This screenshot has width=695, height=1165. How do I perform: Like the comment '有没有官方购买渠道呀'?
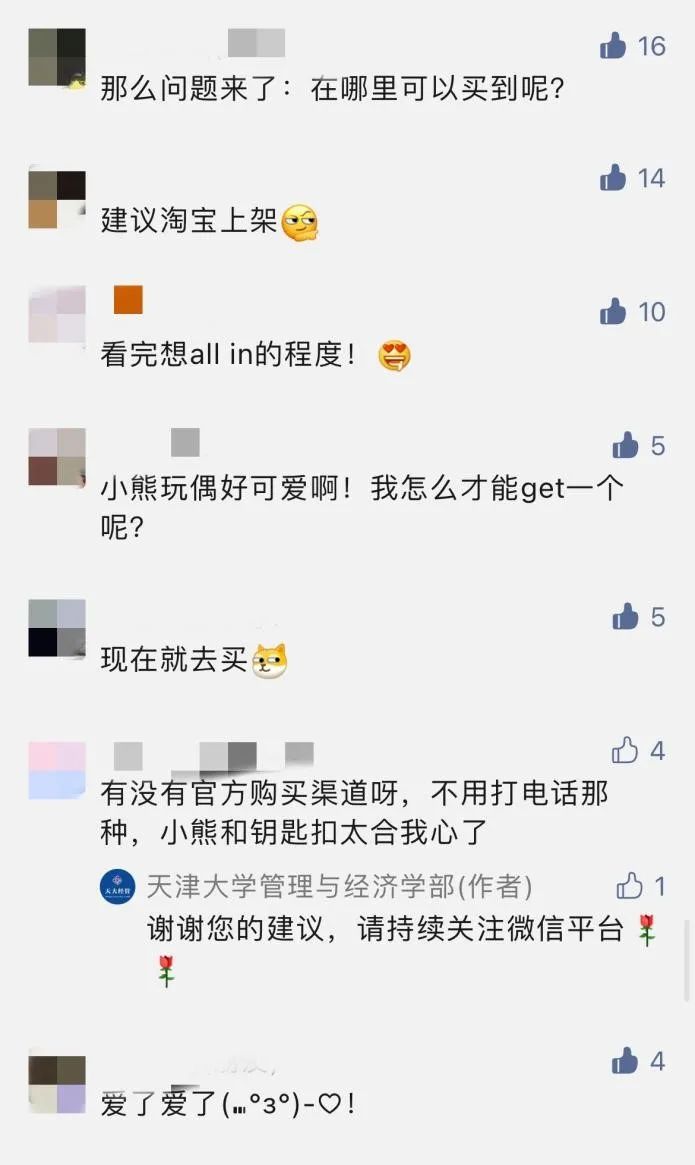(x=625, y=750)
